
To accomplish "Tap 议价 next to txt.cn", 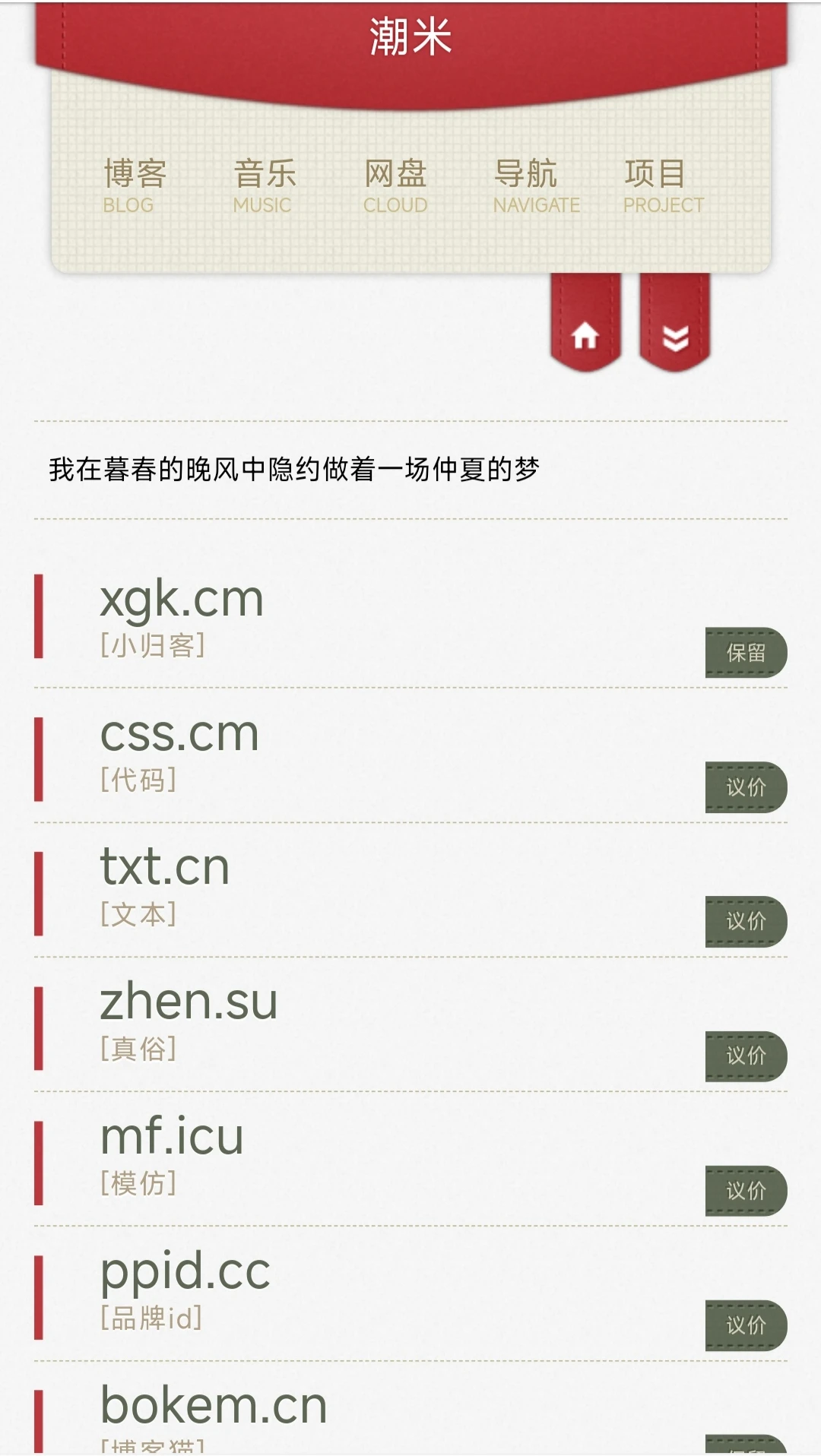I will 745,921.
